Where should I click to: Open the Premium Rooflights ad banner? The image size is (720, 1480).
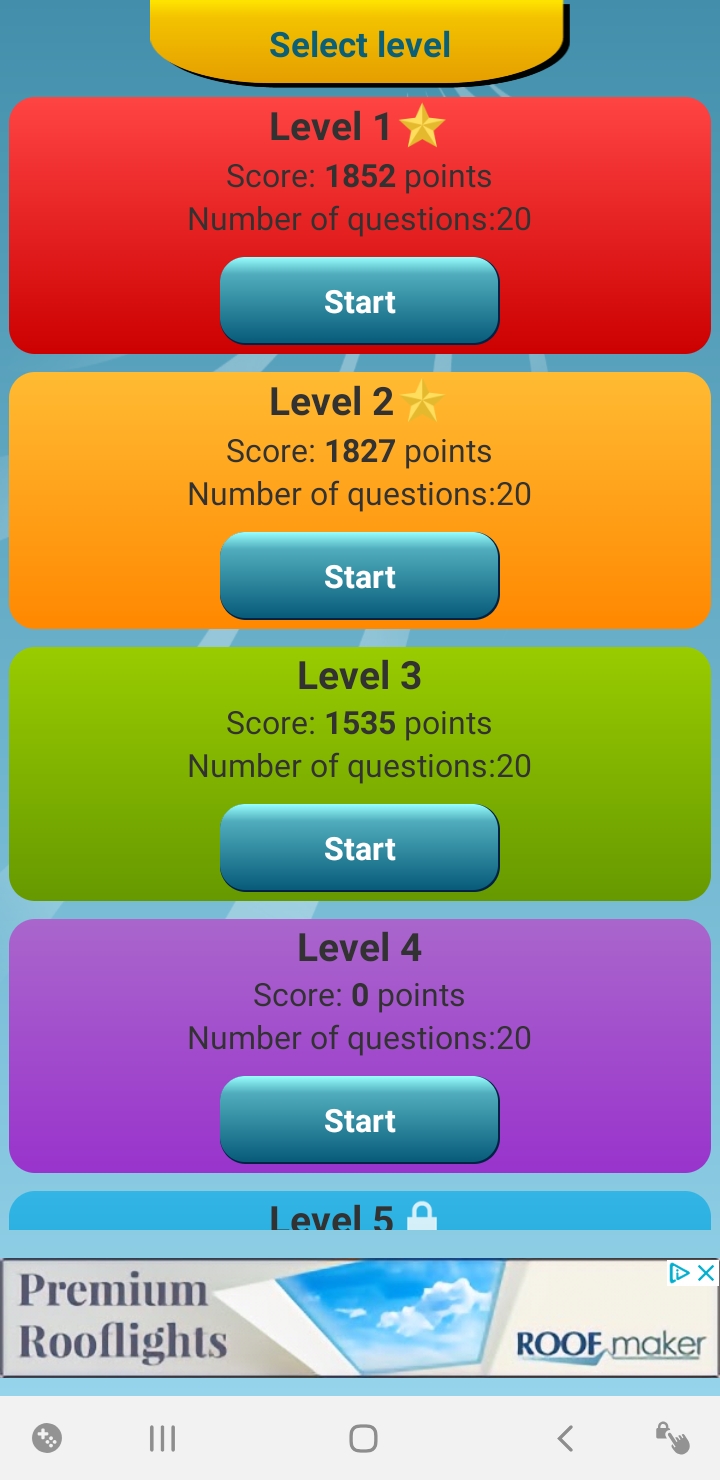pyautogui.click(x=360, y=1318)
